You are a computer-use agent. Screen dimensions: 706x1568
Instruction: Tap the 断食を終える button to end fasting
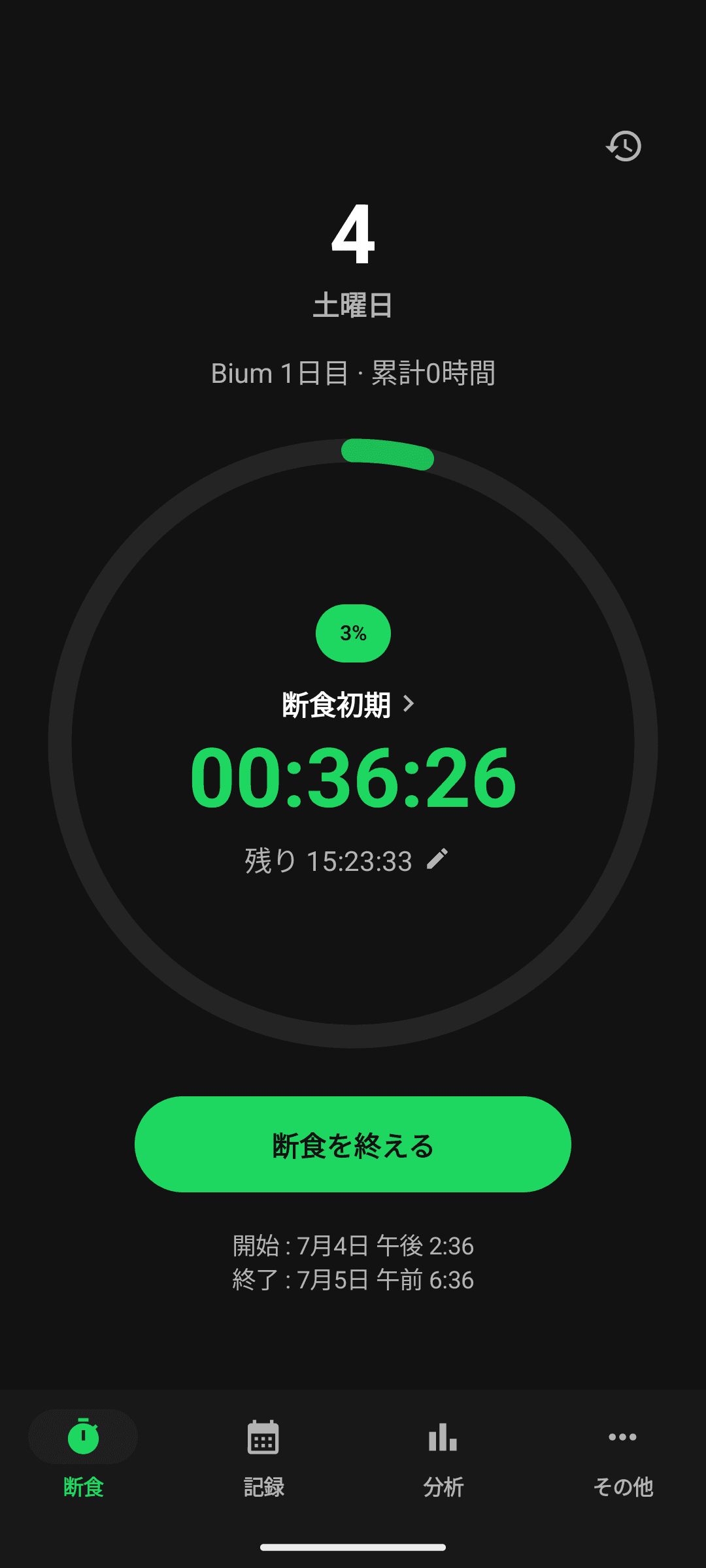pyautogui.click(x=353, y=1144)
